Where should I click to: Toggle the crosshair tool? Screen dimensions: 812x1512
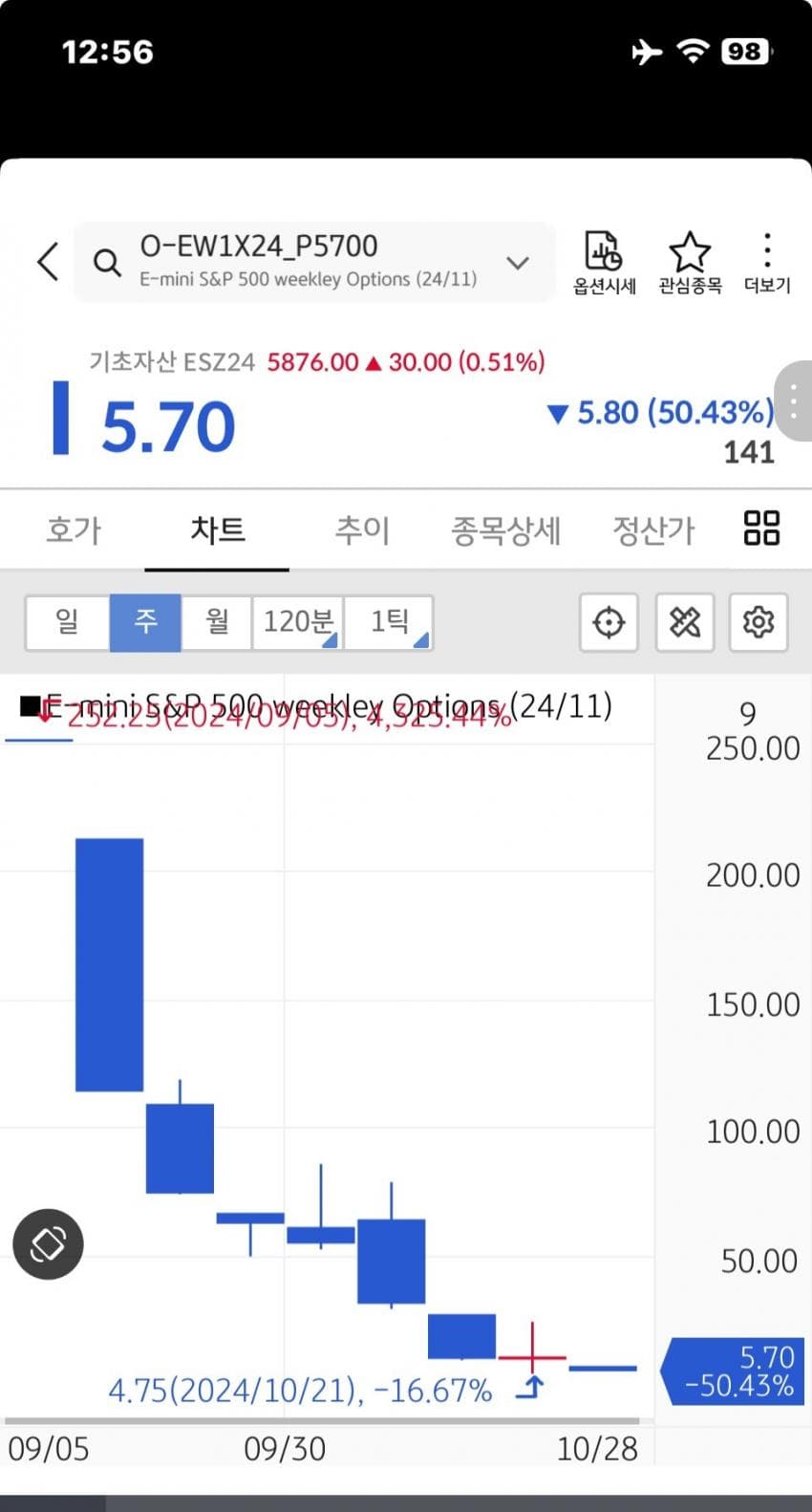click(x=609, y=622)
